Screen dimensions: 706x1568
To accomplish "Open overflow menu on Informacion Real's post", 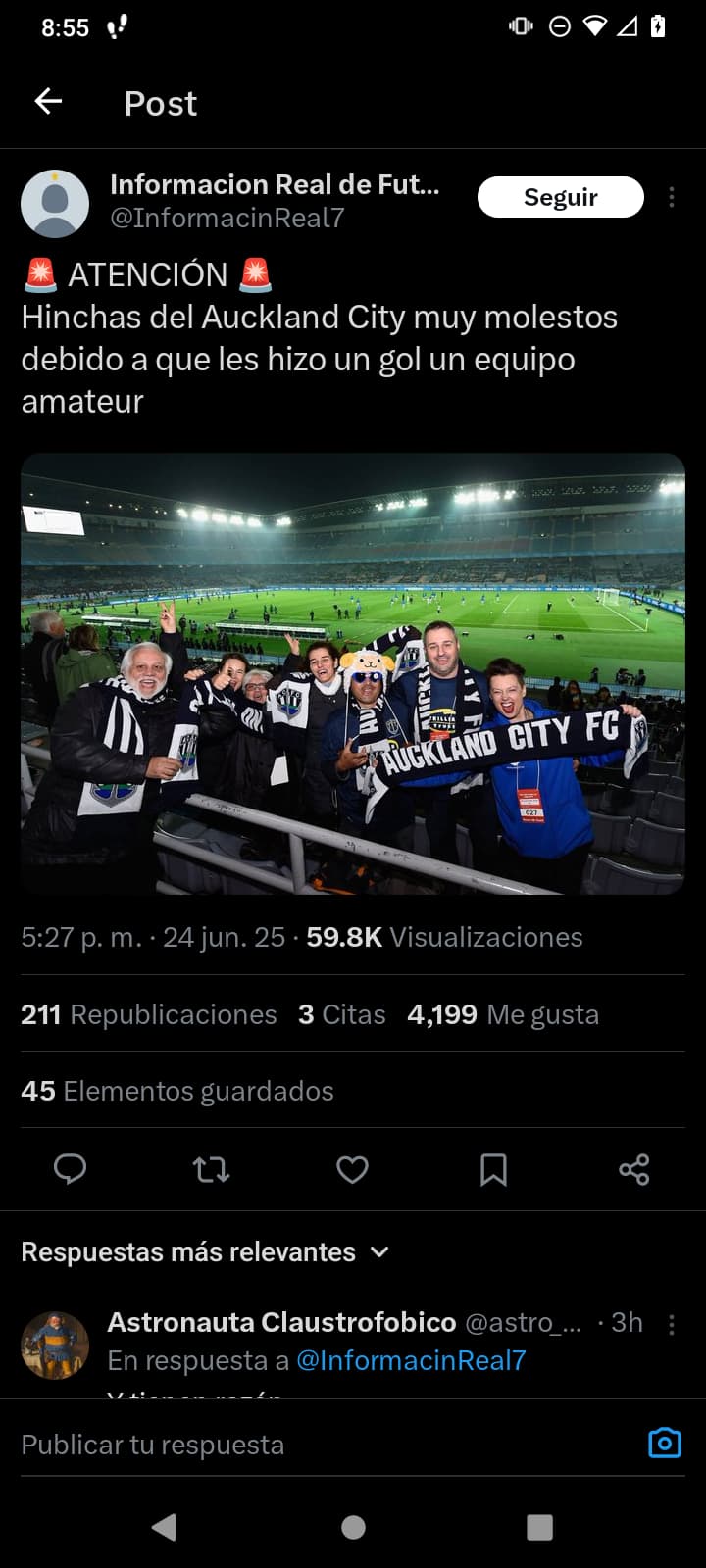I will tap(671, 197).
